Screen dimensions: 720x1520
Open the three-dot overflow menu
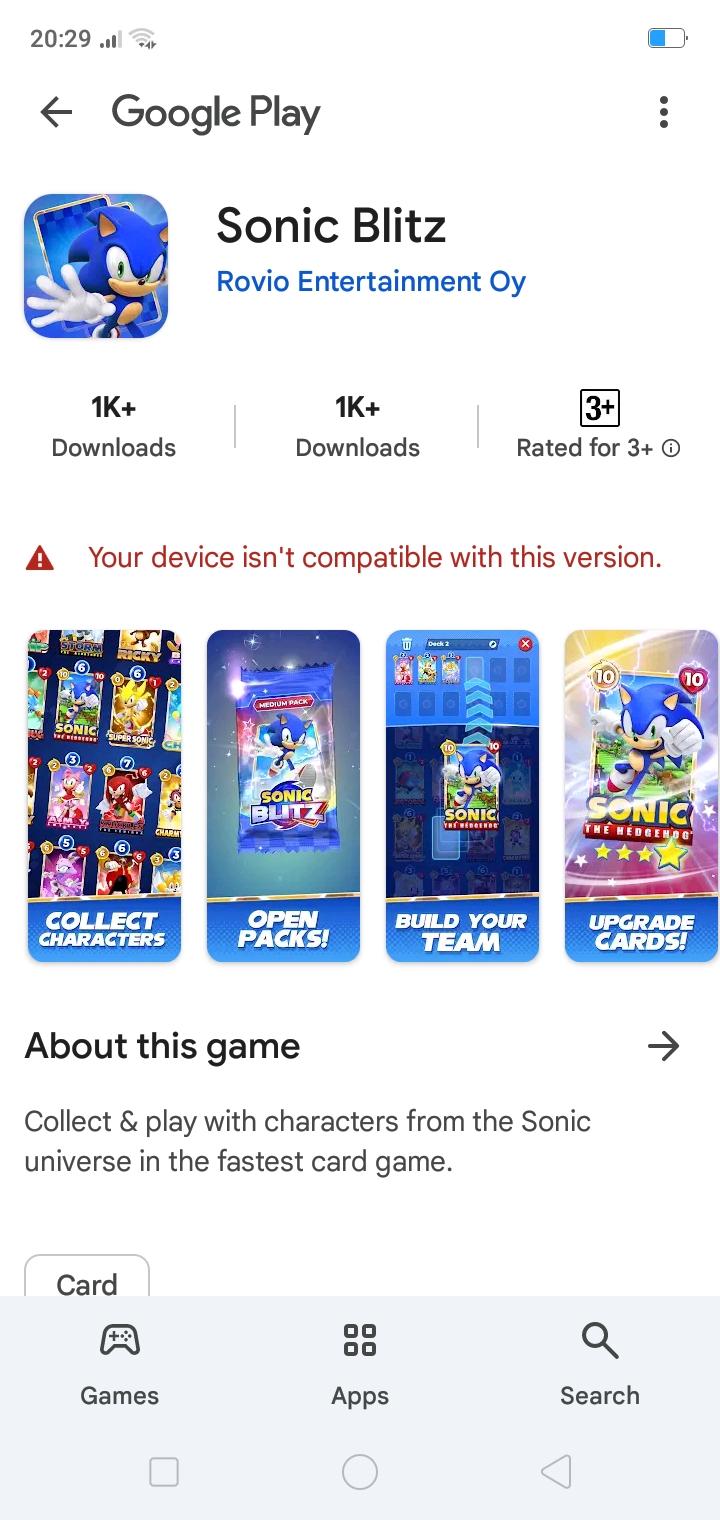click(663, 113)
